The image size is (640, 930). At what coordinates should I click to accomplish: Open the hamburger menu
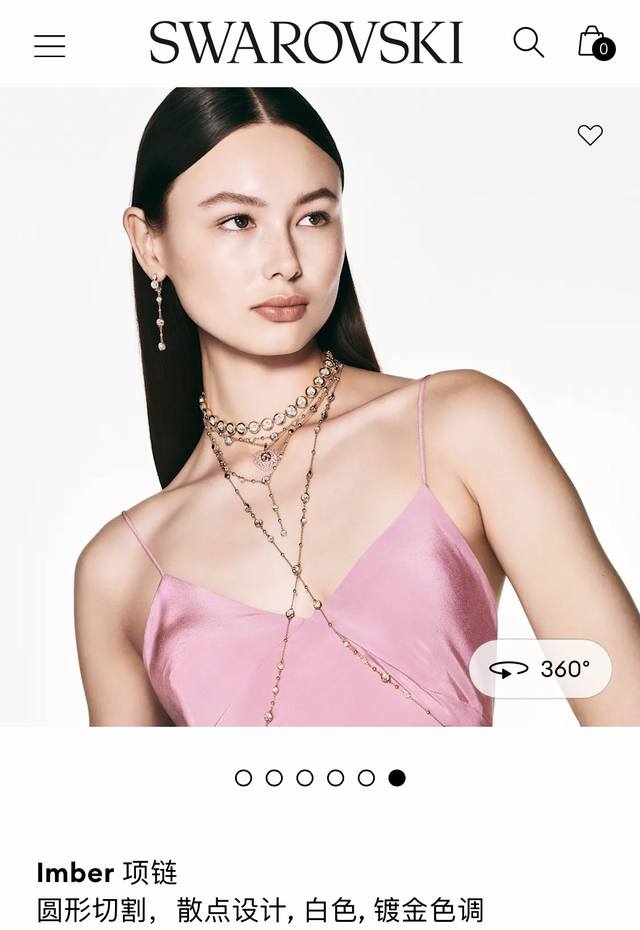pyautogui.click(x=49, y=45)
